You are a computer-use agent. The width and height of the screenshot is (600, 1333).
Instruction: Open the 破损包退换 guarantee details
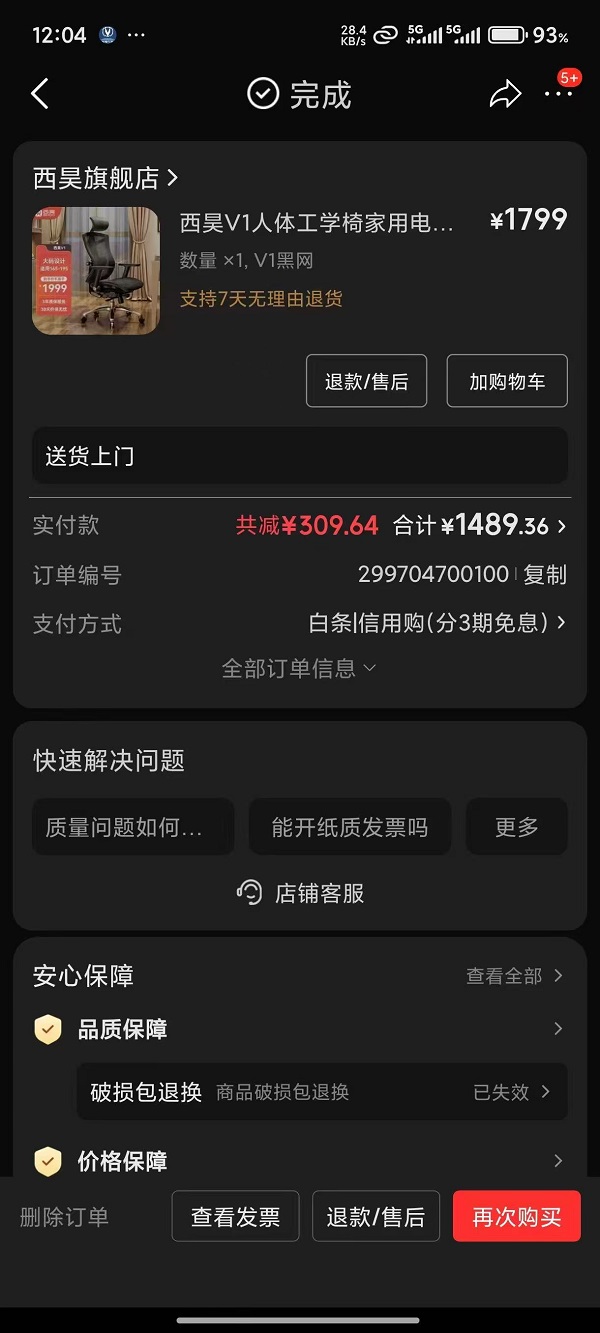click(322, 1091)
